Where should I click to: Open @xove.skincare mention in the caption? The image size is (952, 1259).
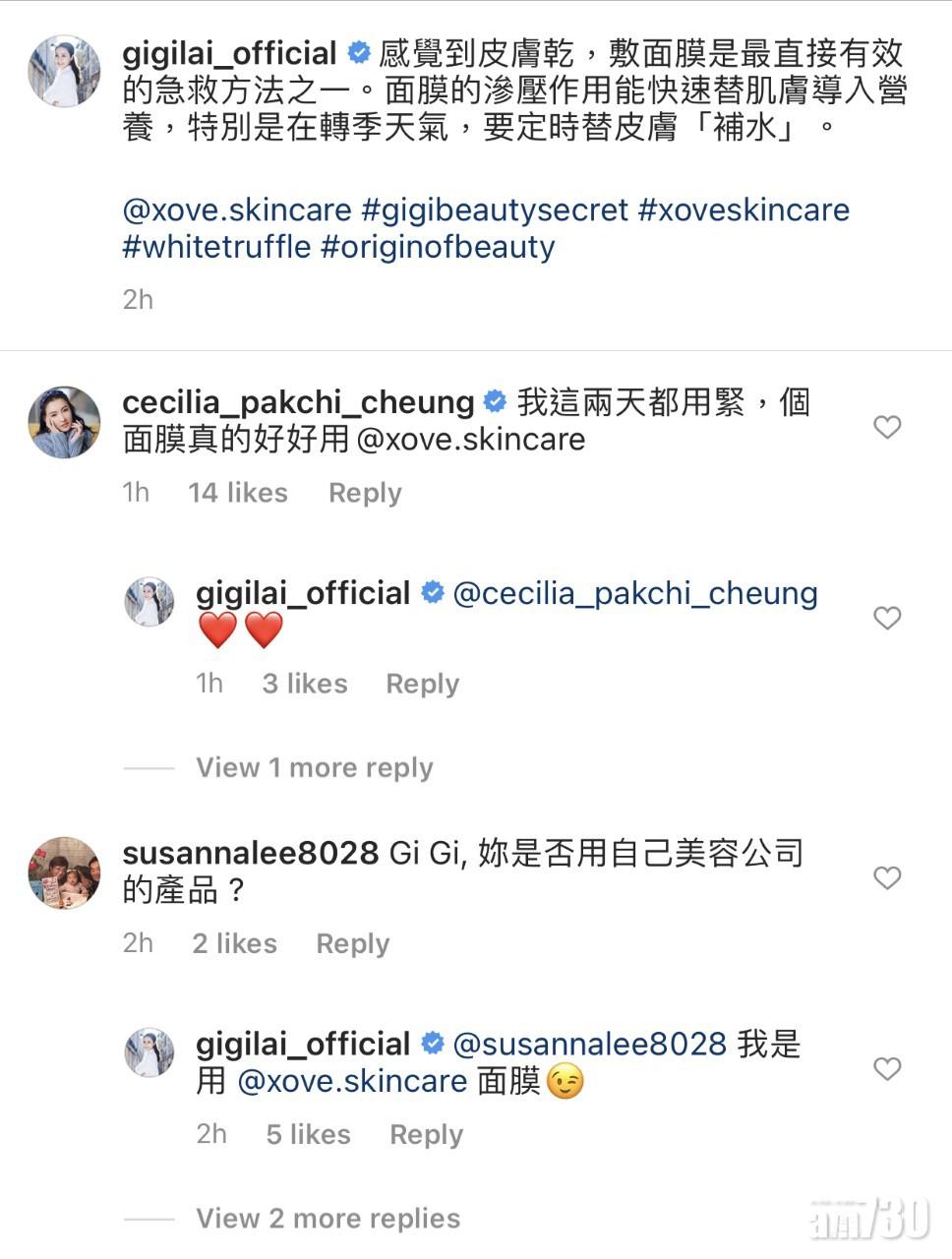(237, 210)
